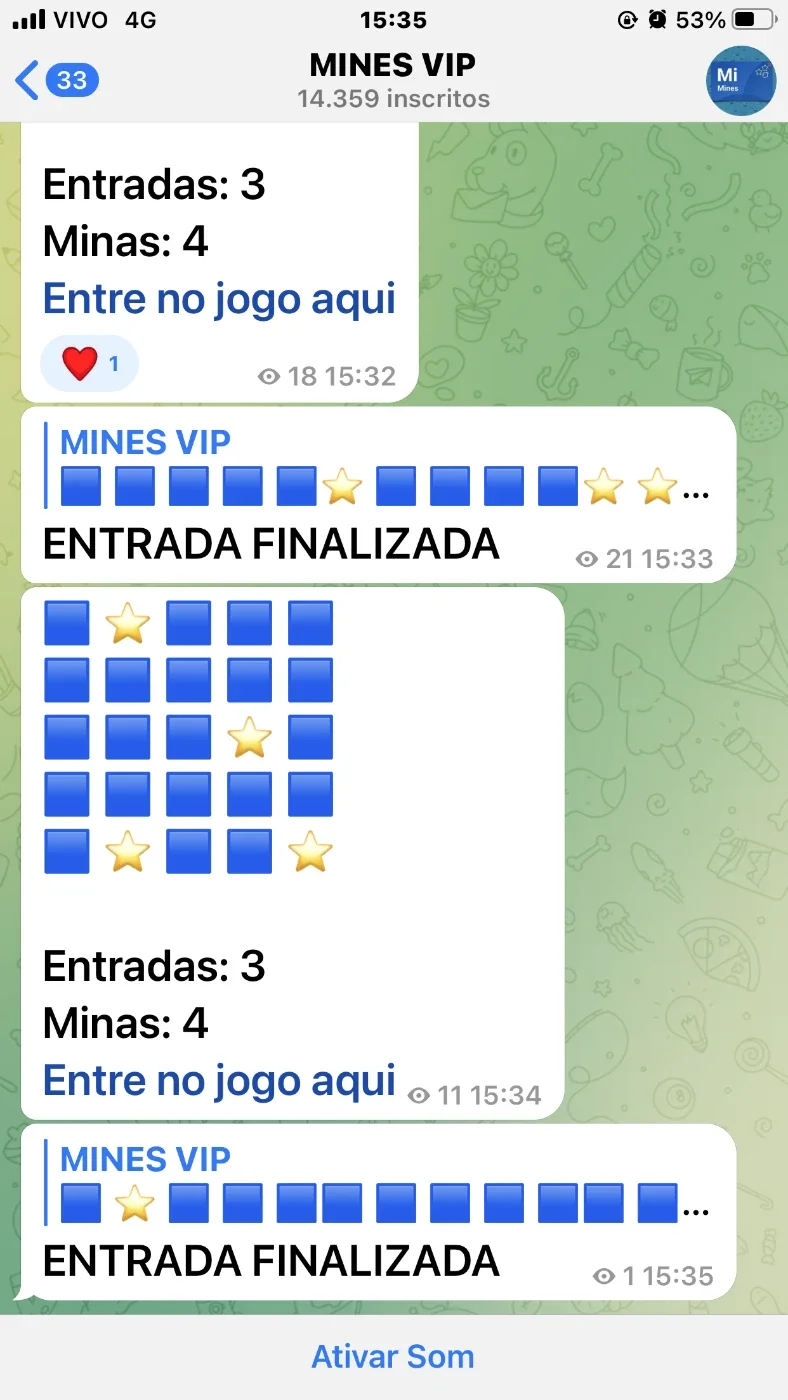Viewport: 788px width, 1400px height.
Task: Open 'Entre no jogo aqui' link sent 15:34
Action: [x=219, y=1080]
